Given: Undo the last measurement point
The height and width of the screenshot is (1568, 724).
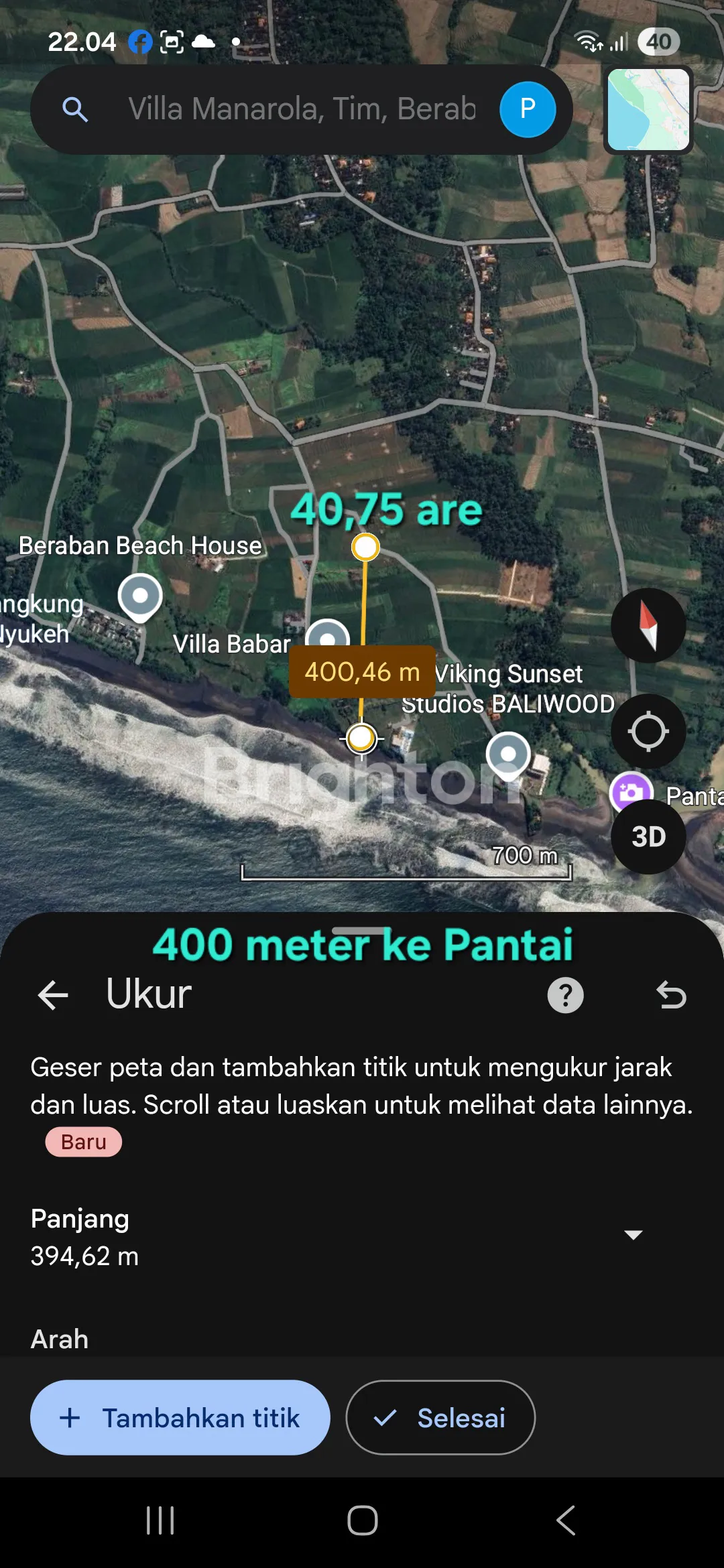Looking at the screenshot, I should [x=670, y=995].
